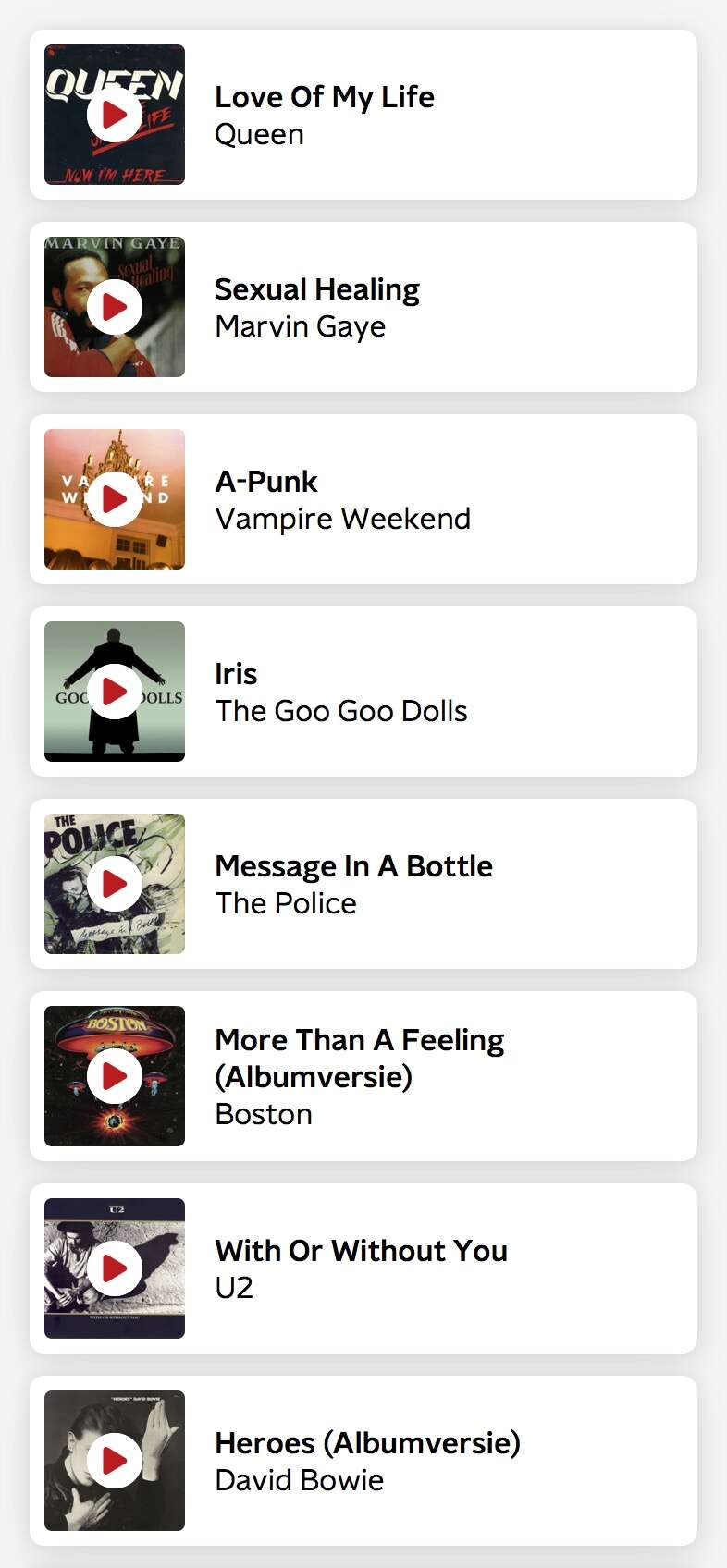Viewport: 727px width, 1568px height.
Task: Play More Than A Feeling by Boston
Action: pos(115,1076)
